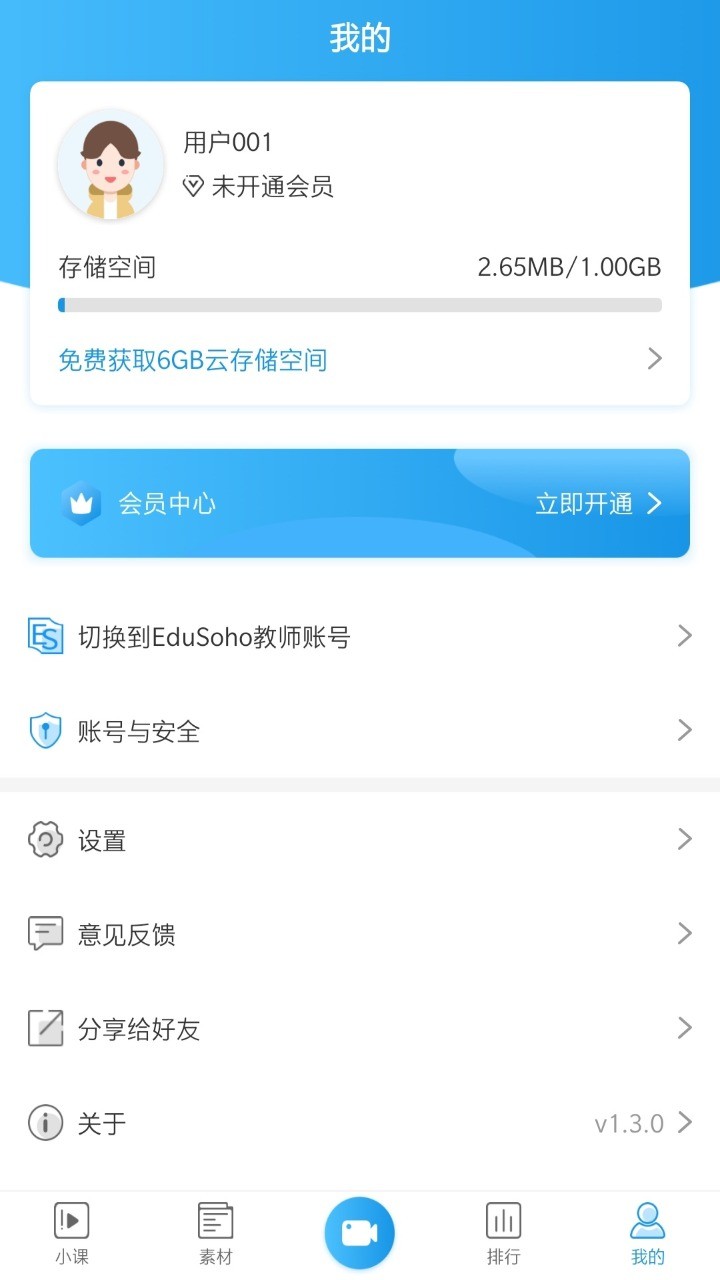Switch to the 素材 tab
The width and height of the screenshot is (720, 1280).
click(216, 1234)
